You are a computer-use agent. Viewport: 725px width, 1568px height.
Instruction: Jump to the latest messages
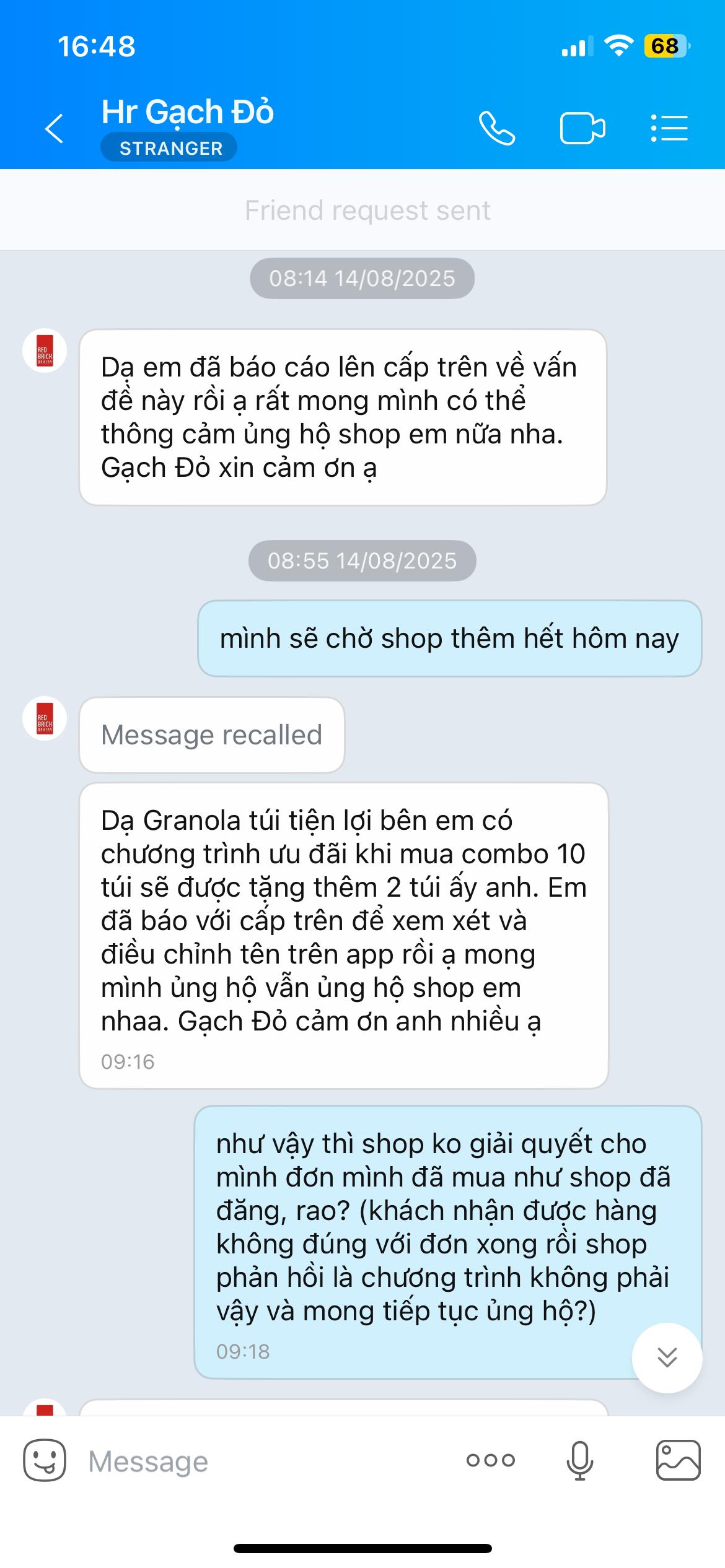pos(667,1357)
